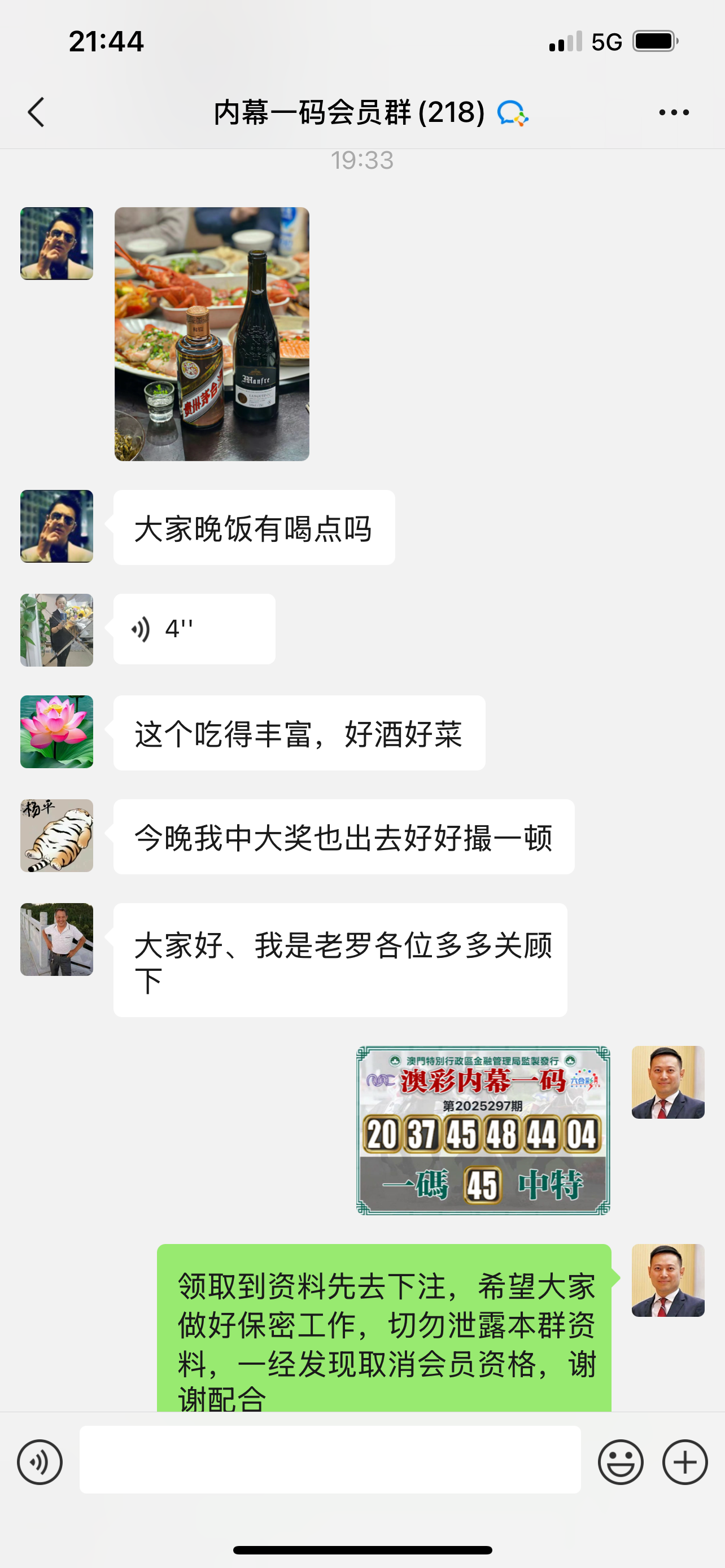Screen dimensions: 725x1568
Task: Open 老罗's avatar profile
Action: (56, 939)
